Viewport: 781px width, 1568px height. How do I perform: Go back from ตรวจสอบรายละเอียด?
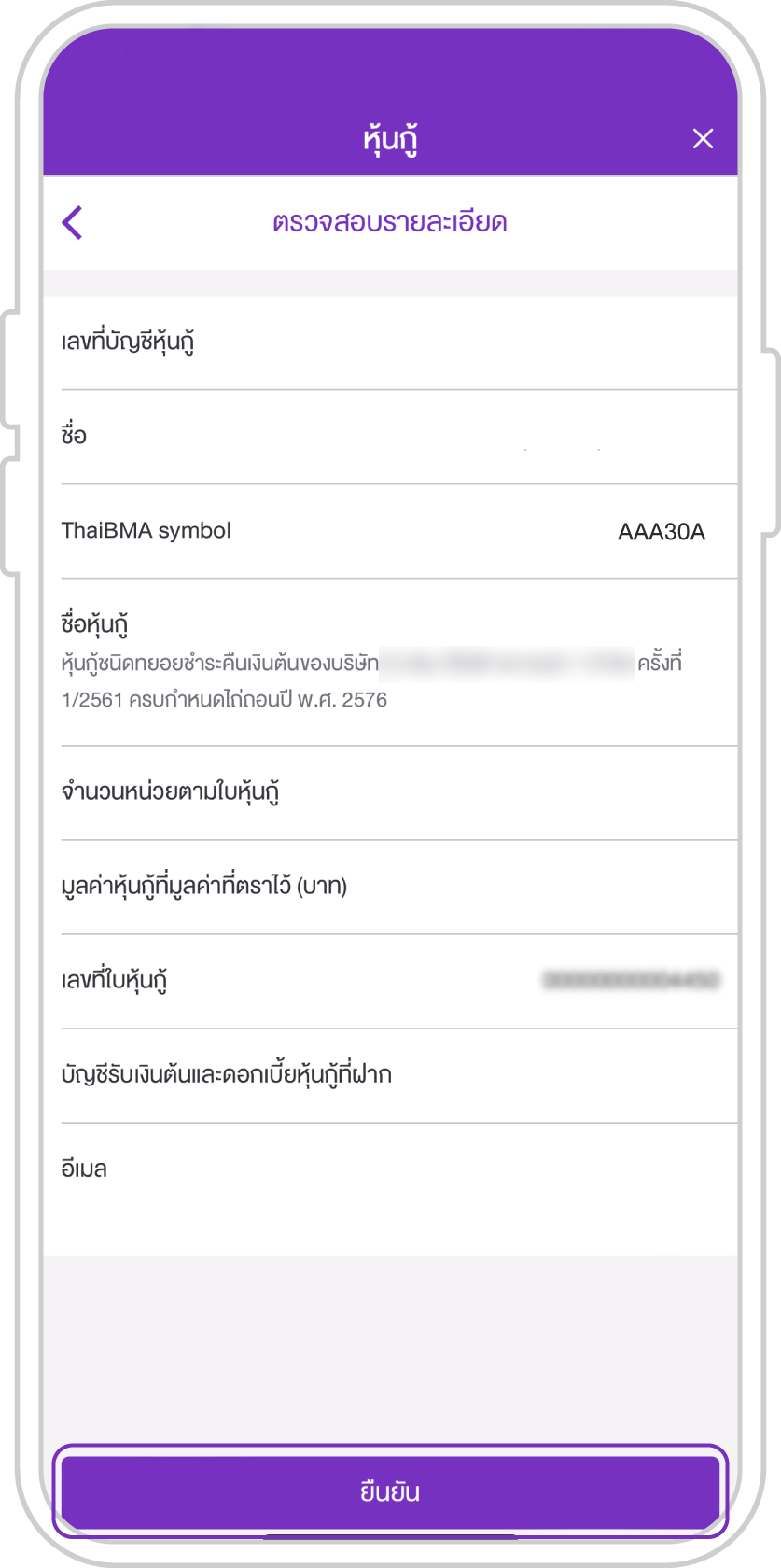click(73, 222)
